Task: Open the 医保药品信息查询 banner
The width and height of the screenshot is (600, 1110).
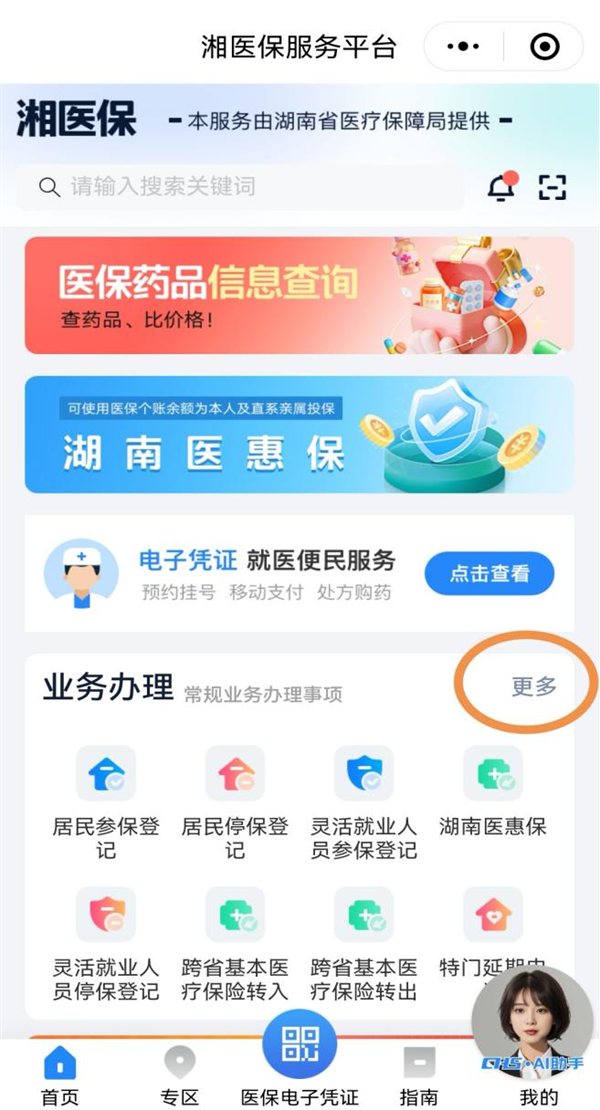Action: [299, 295]
